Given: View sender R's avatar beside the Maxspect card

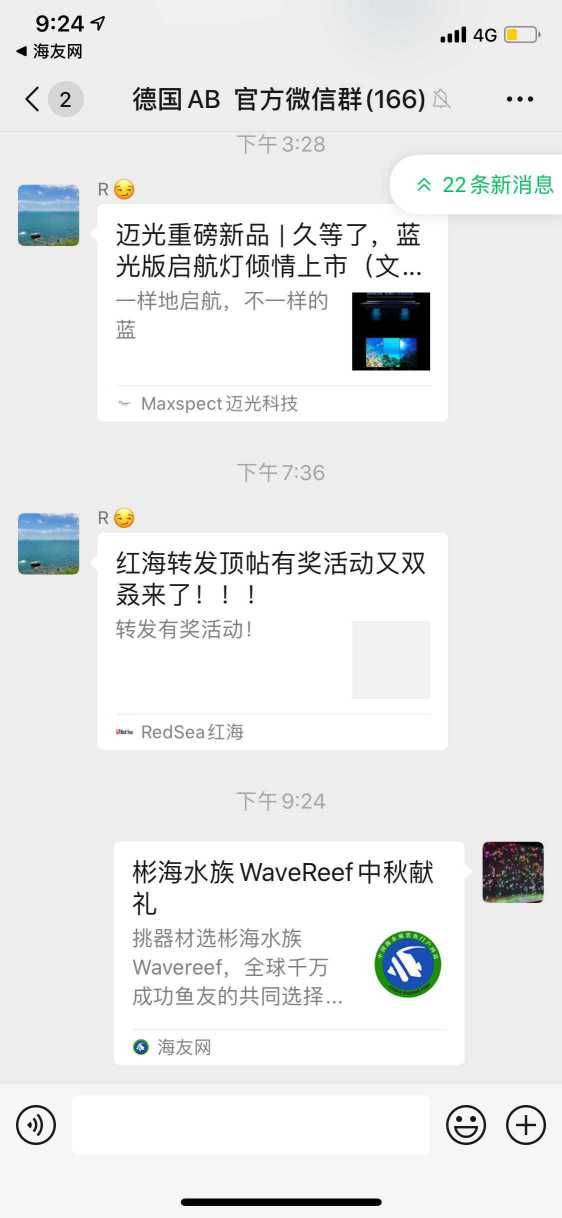Looking at the screenshot, I should [48, 215].
